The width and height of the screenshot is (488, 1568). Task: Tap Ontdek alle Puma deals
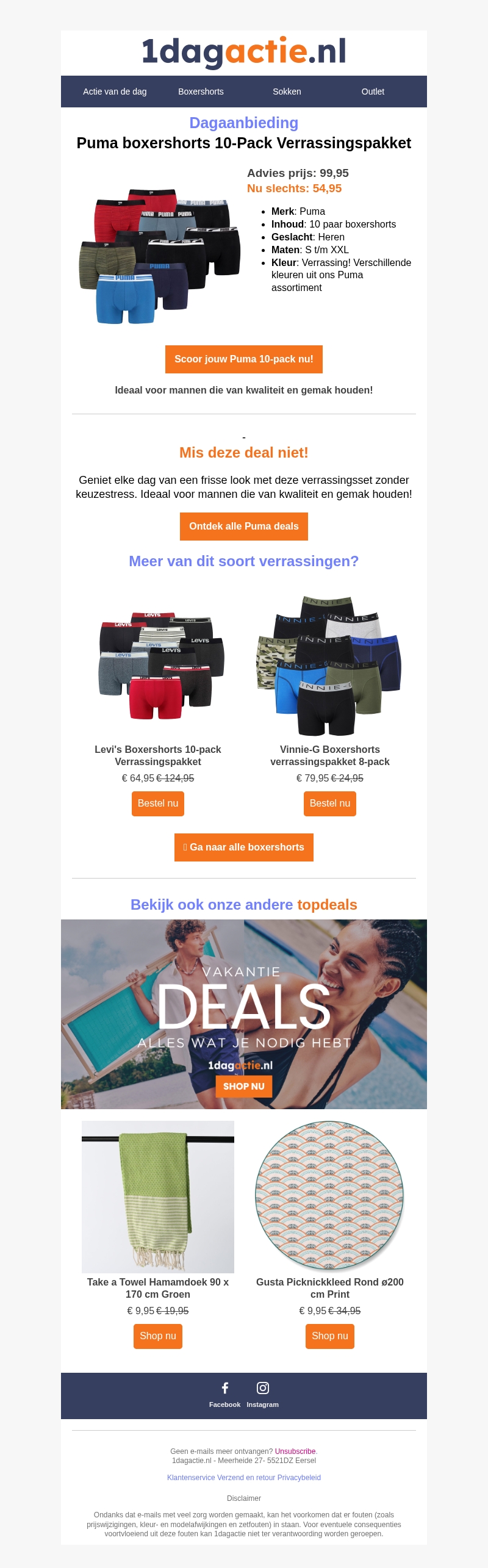[243, 527]
